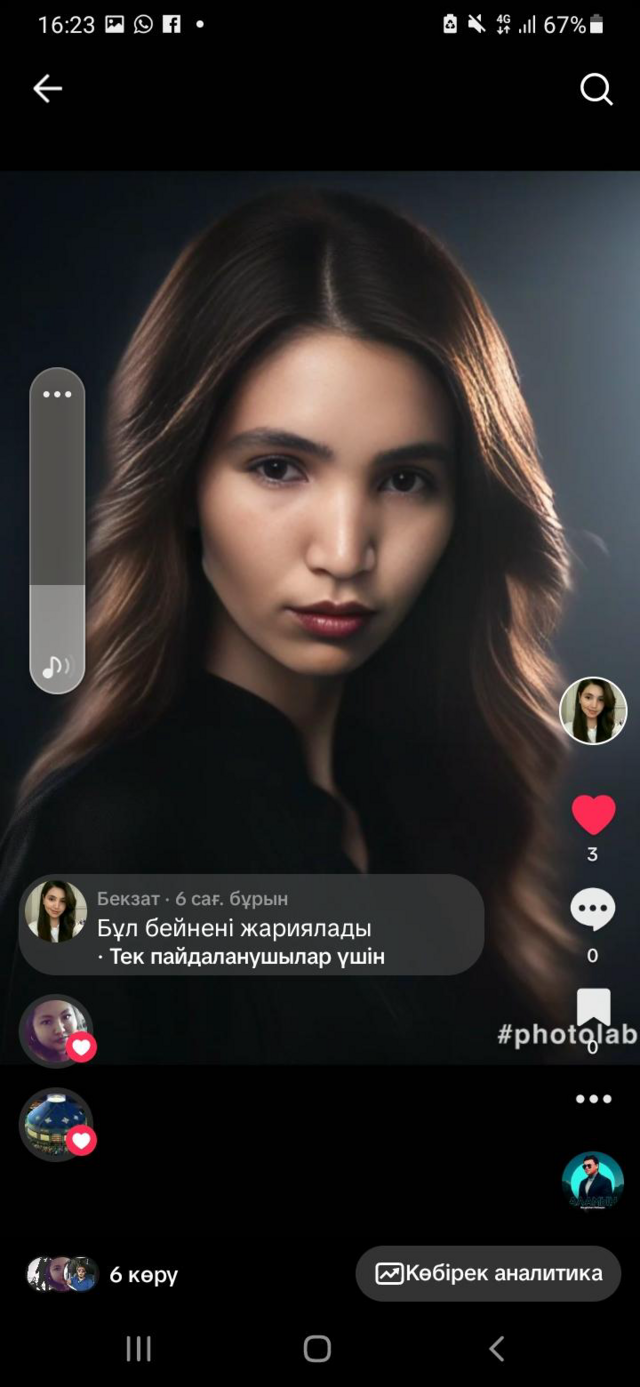Open the second liker's avatar
The width and height of the screenshot is (640, 1387).
pos(56,1124)
